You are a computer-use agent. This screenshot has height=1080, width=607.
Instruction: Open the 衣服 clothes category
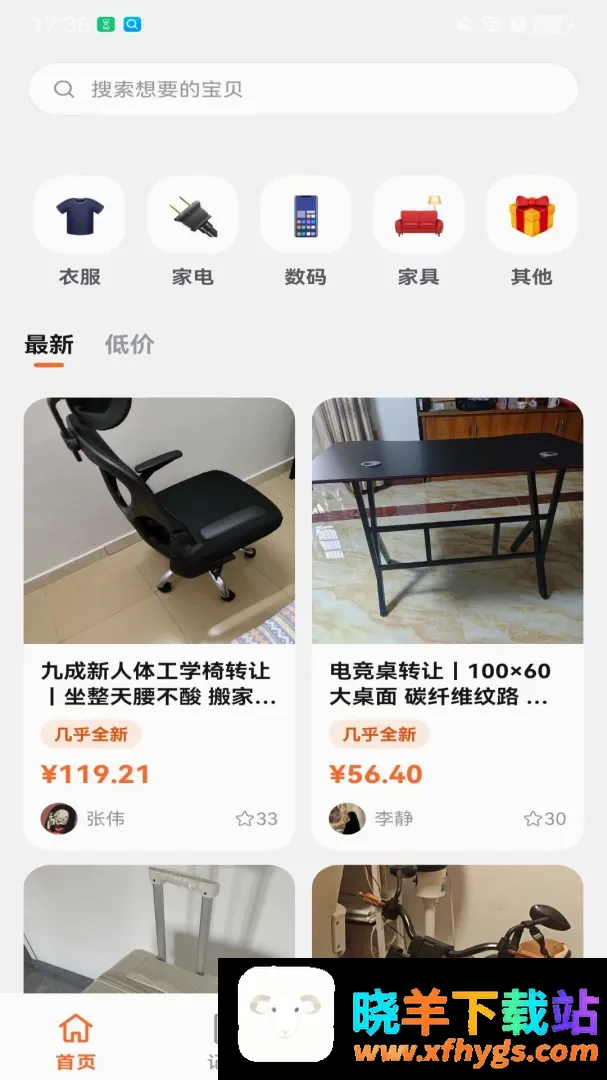pos(80,233)
